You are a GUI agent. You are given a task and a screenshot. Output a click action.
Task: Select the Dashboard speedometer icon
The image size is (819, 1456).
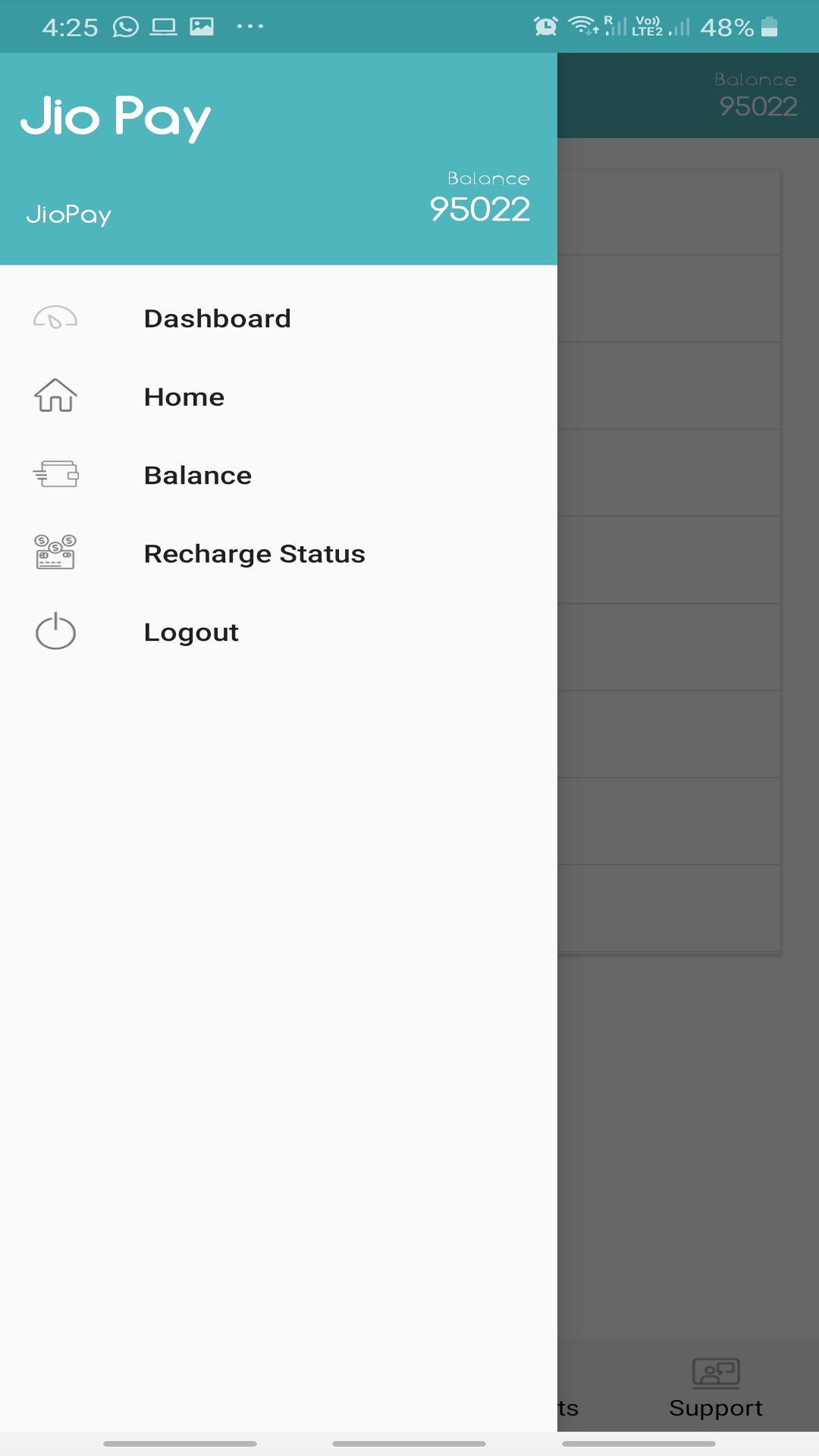pyautogui.click(x=55, y=318)
